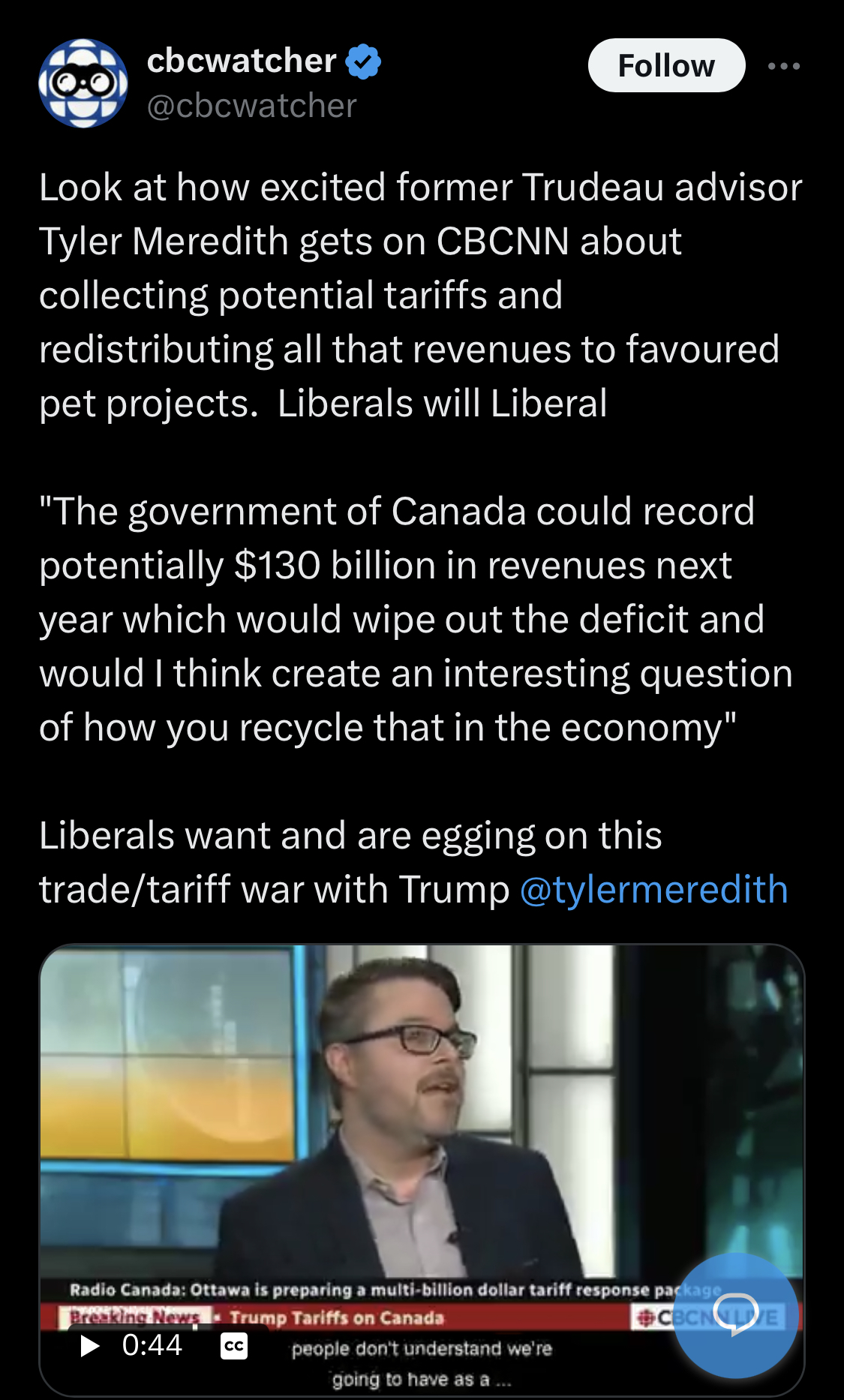Open the cbcwatcher display name
Viewport: 844px width, 1400px height.
(x=242, y=62)
